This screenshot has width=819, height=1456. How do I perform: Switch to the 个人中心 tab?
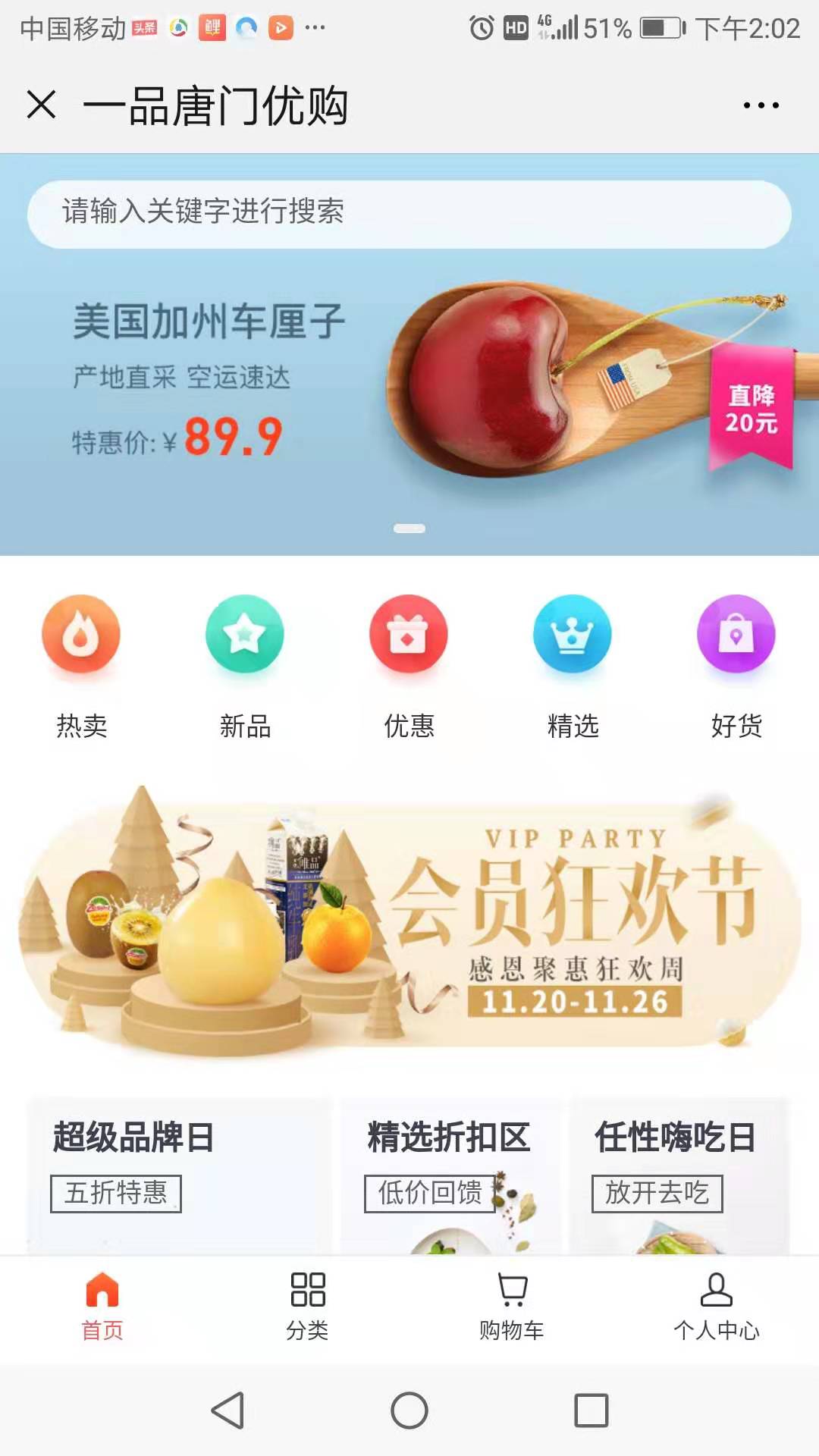[x=716, y=1306]
